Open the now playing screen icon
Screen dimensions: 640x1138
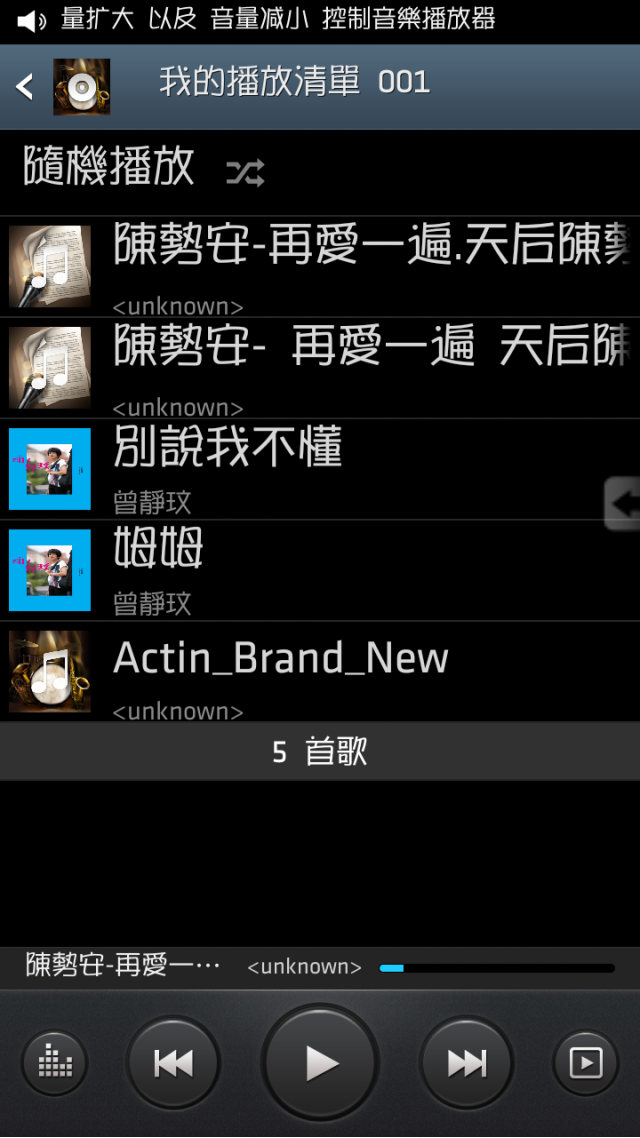(586, 1063)
